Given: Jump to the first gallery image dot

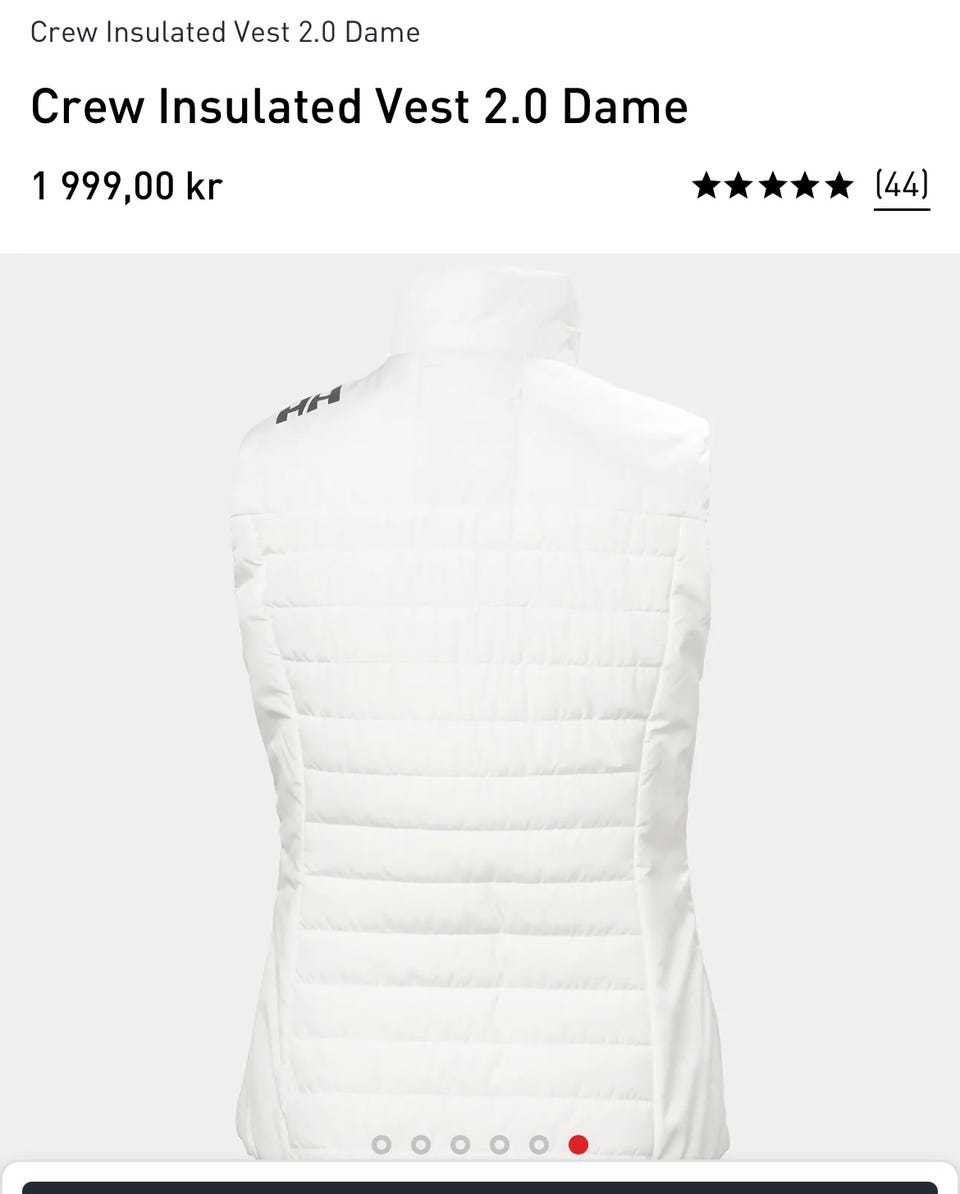Looking at the screenshot, I should (381, 1144).
